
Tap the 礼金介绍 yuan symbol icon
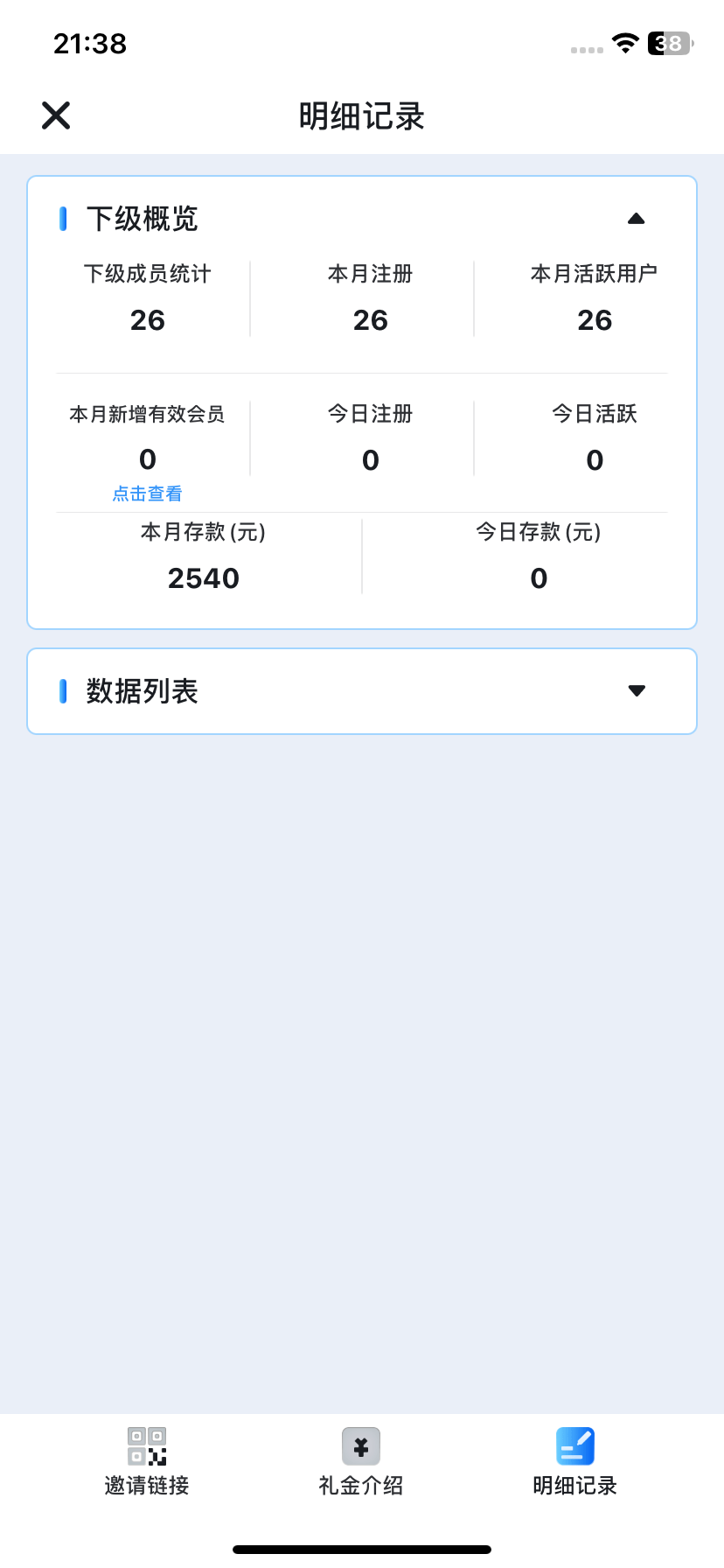362,1446
